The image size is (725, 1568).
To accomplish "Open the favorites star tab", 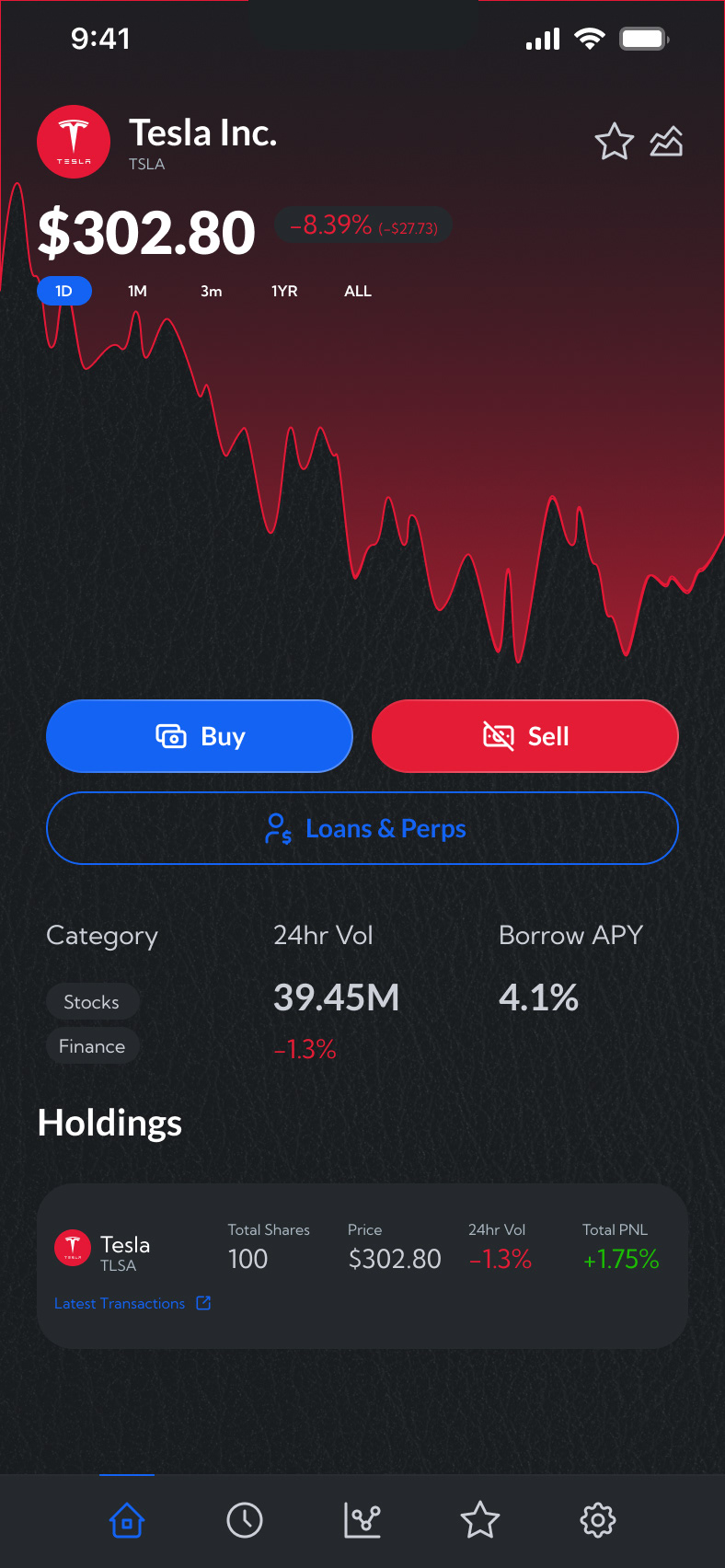I will click(480, 1520).
